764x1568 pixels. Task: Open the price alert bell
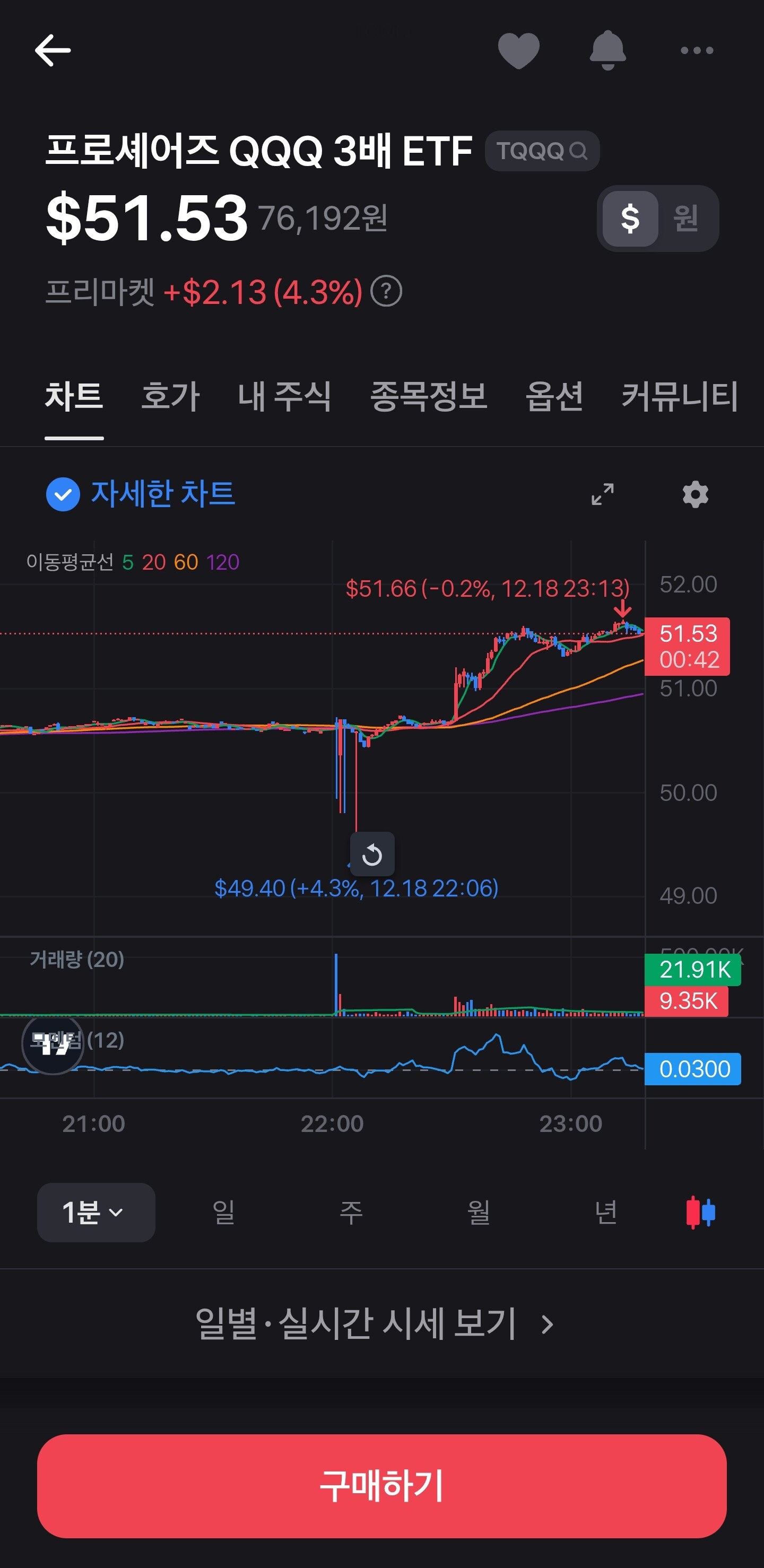(607, 50)
